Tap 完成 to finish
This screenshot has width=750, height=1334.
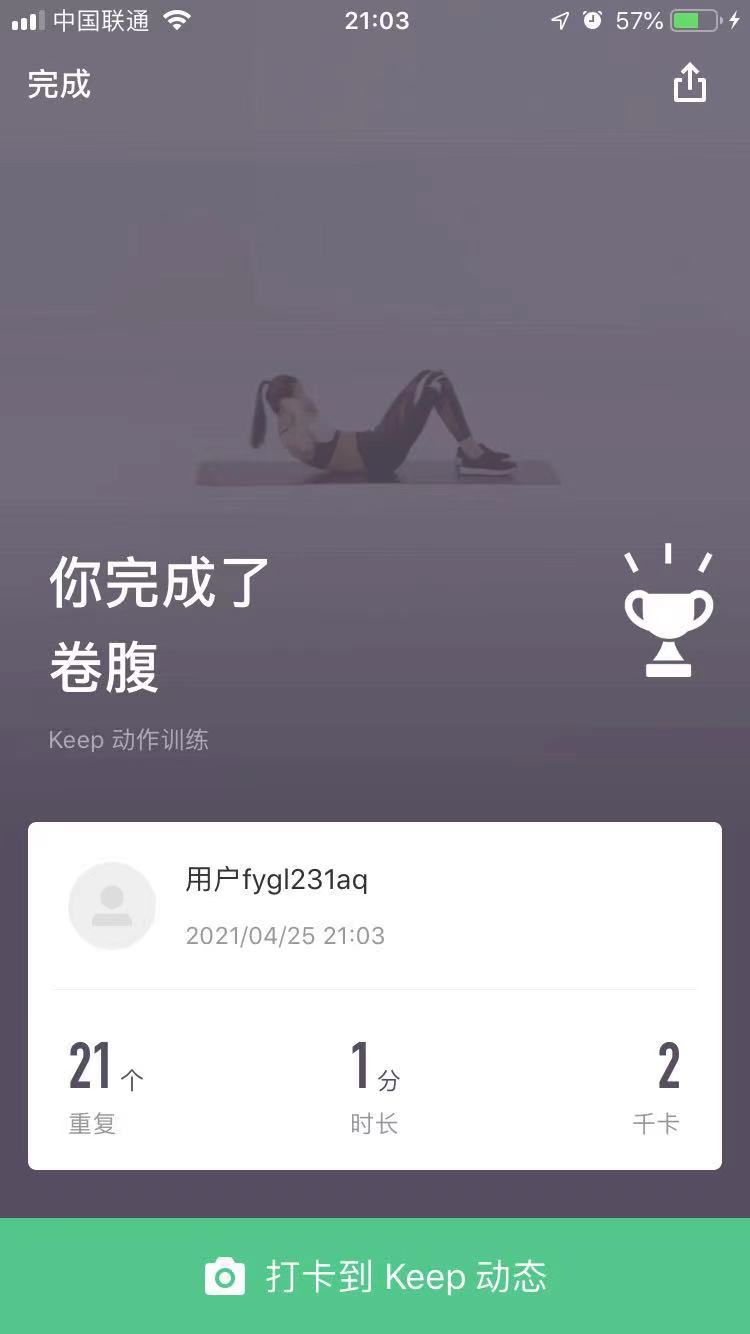pyautogui.click(x=59, y=84)
